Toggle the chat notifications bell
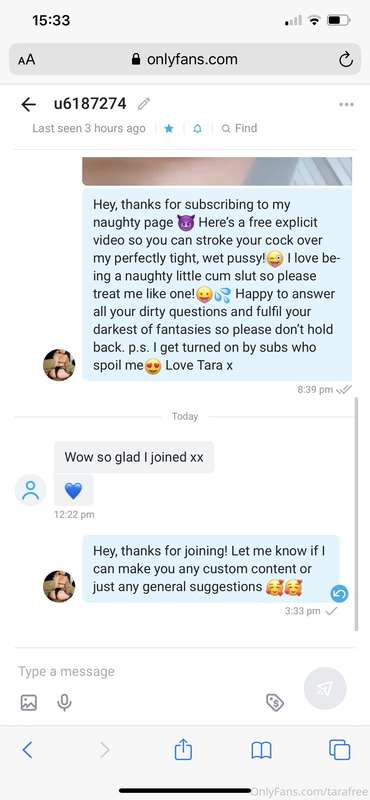The image size is (370, 800). 198,129
